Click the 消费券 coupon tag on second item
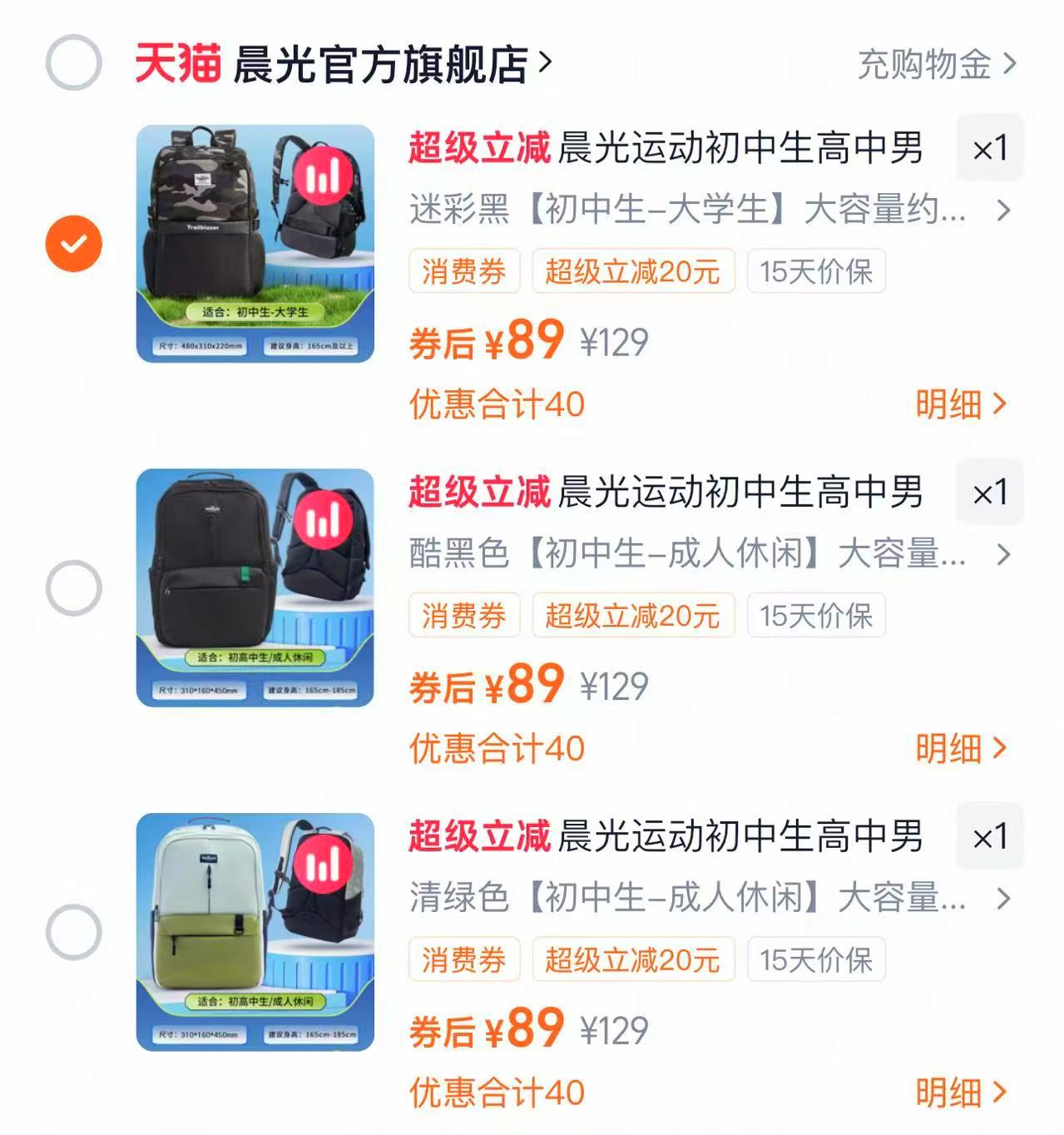This screenshot has width=1064, height=1135. coord(463,616)
